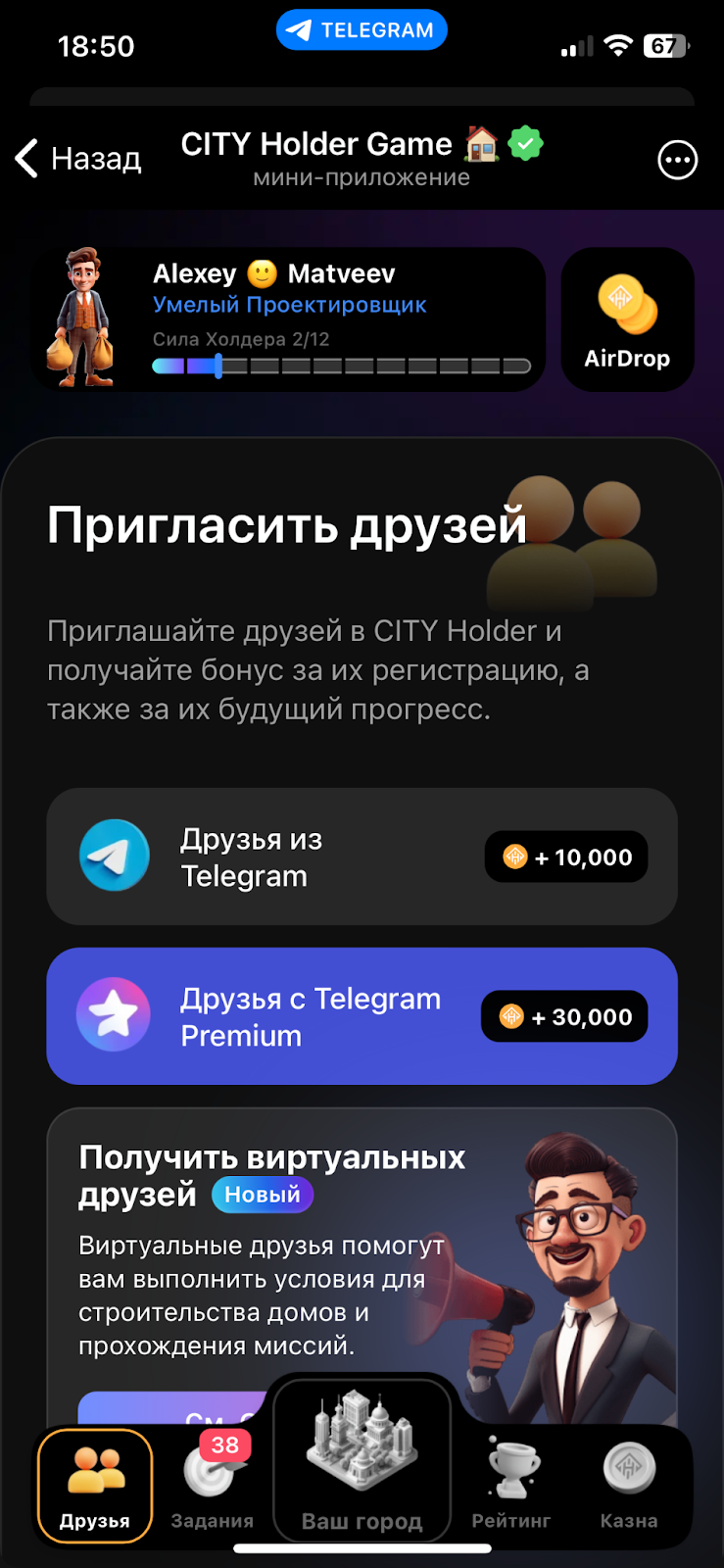The image size is (724, 1568).
Task: Switch to the Казна tab
Action: click(628, 1486)
